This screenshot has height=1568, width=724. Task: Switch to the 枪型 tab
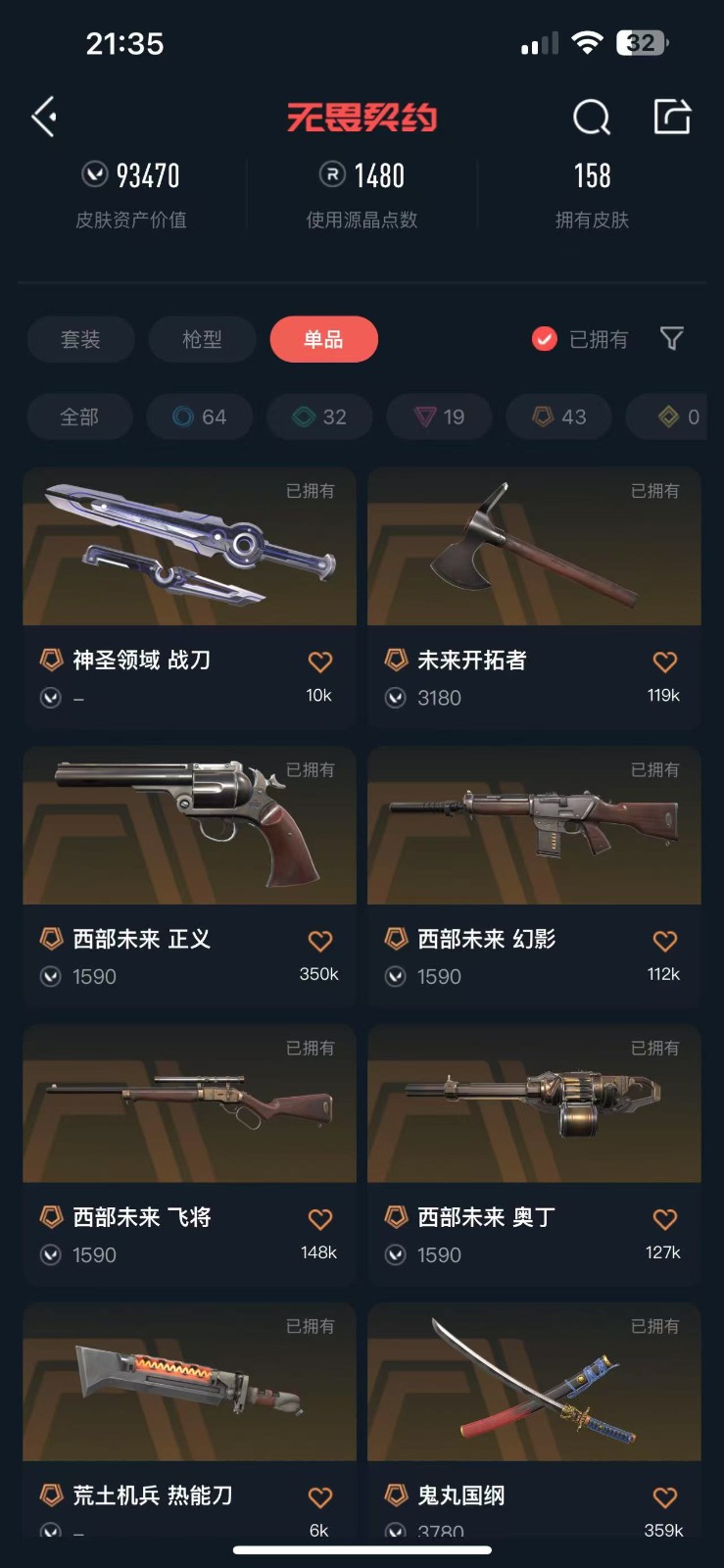(x=202, y=339)
